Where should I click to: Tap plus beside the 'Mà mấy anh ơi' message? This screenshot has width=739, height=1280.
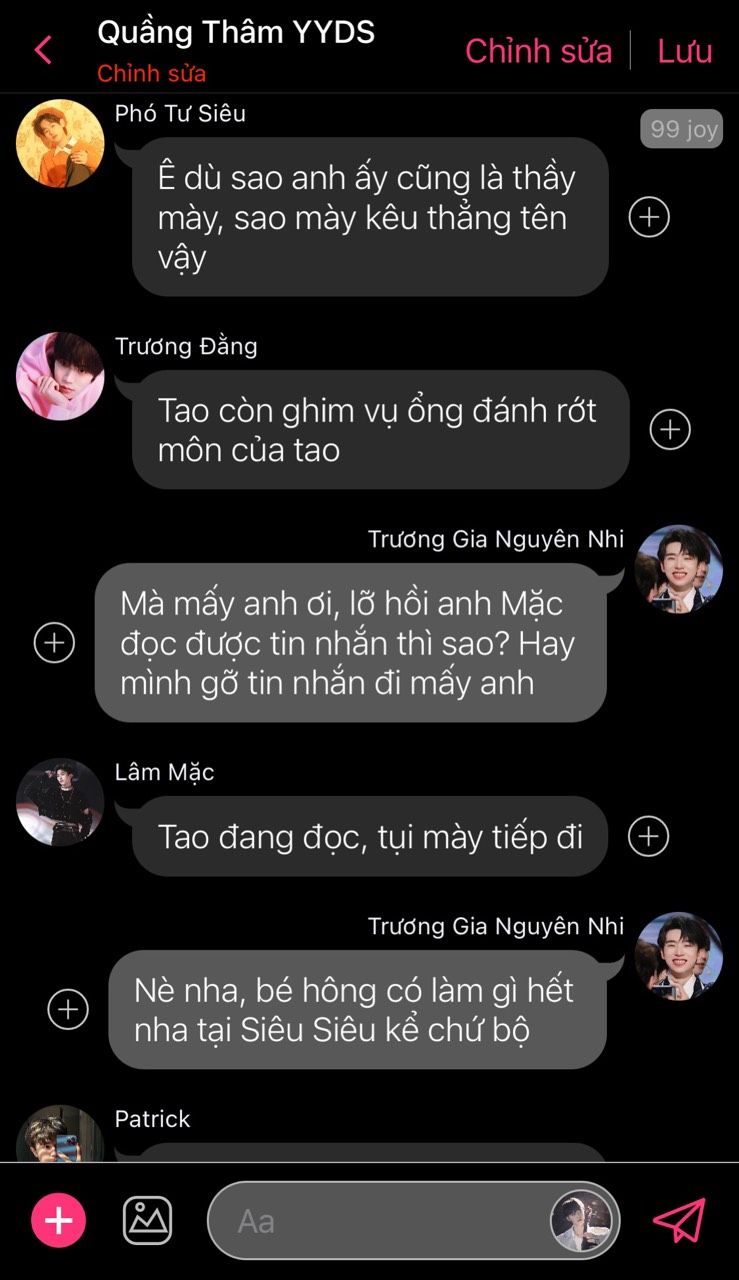[x=54, y=642]
